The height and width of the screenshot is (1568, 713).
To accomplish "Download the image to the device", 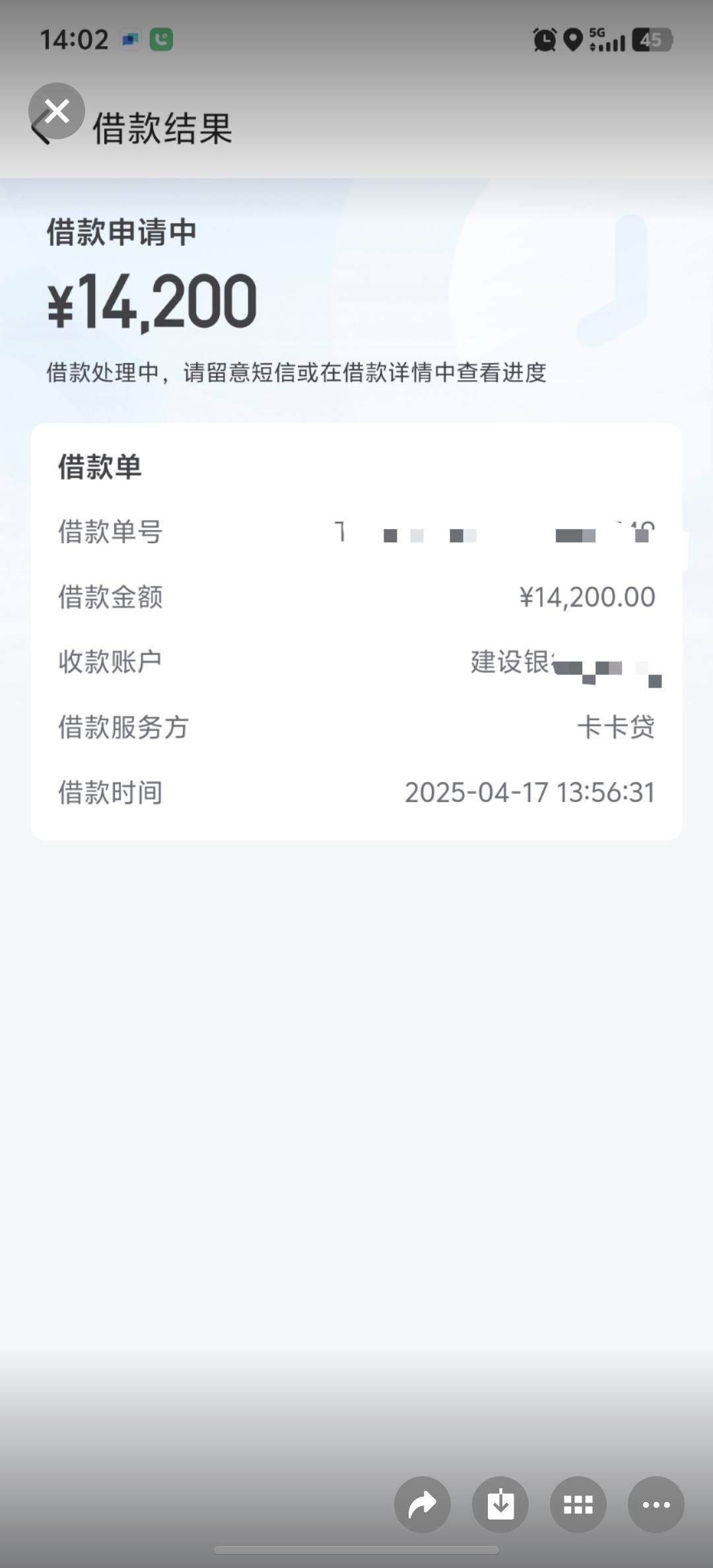I will [500, 1505].
